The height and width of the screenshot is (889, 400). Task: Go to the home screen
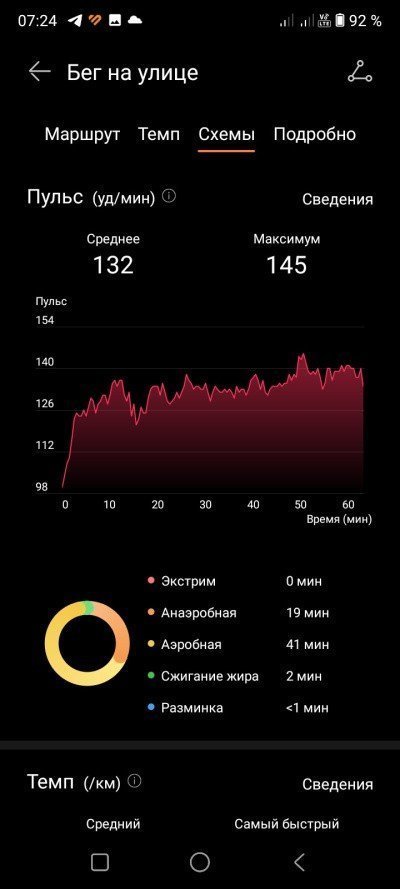[199, 862]
